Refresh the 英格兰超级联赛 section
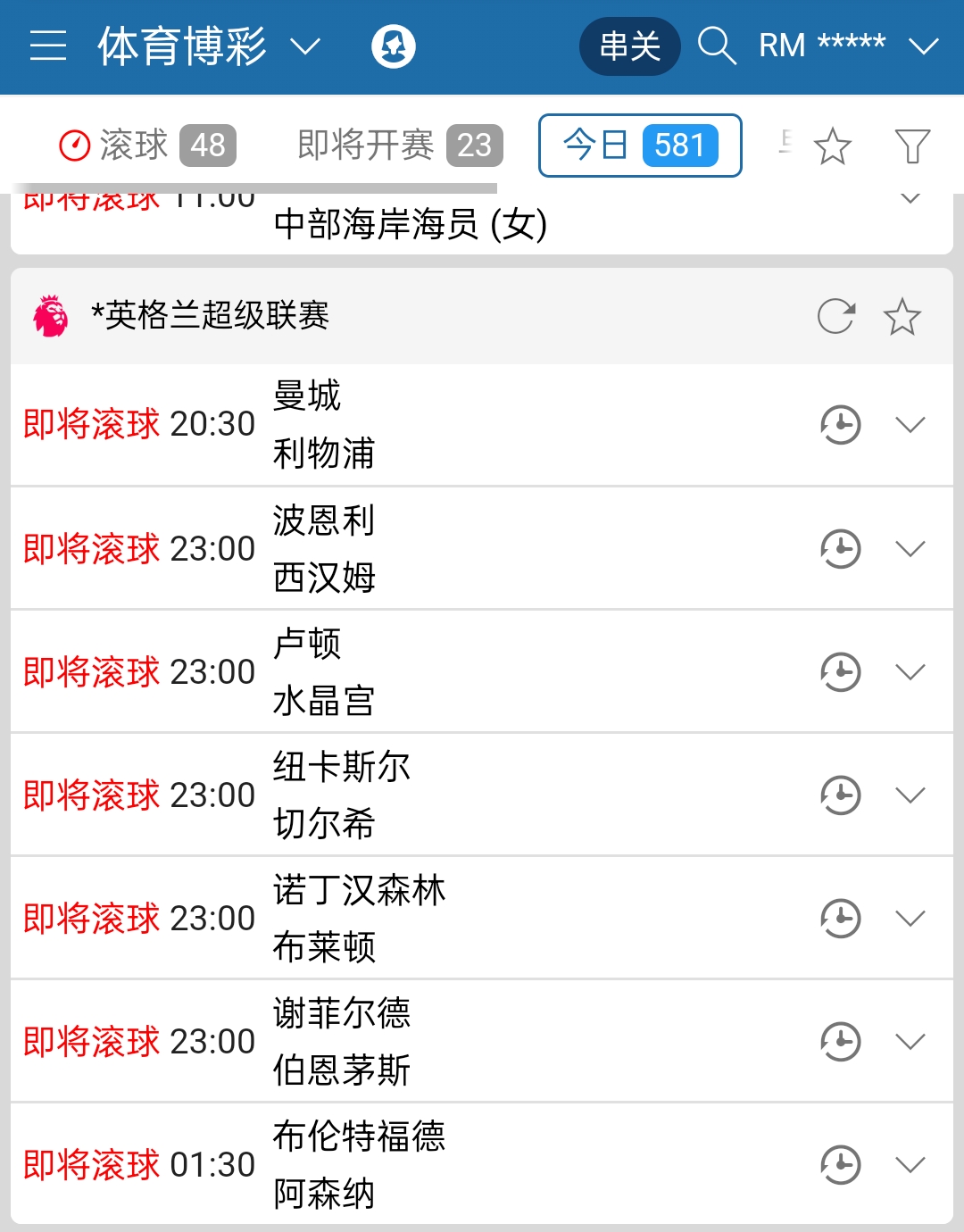 836,316
